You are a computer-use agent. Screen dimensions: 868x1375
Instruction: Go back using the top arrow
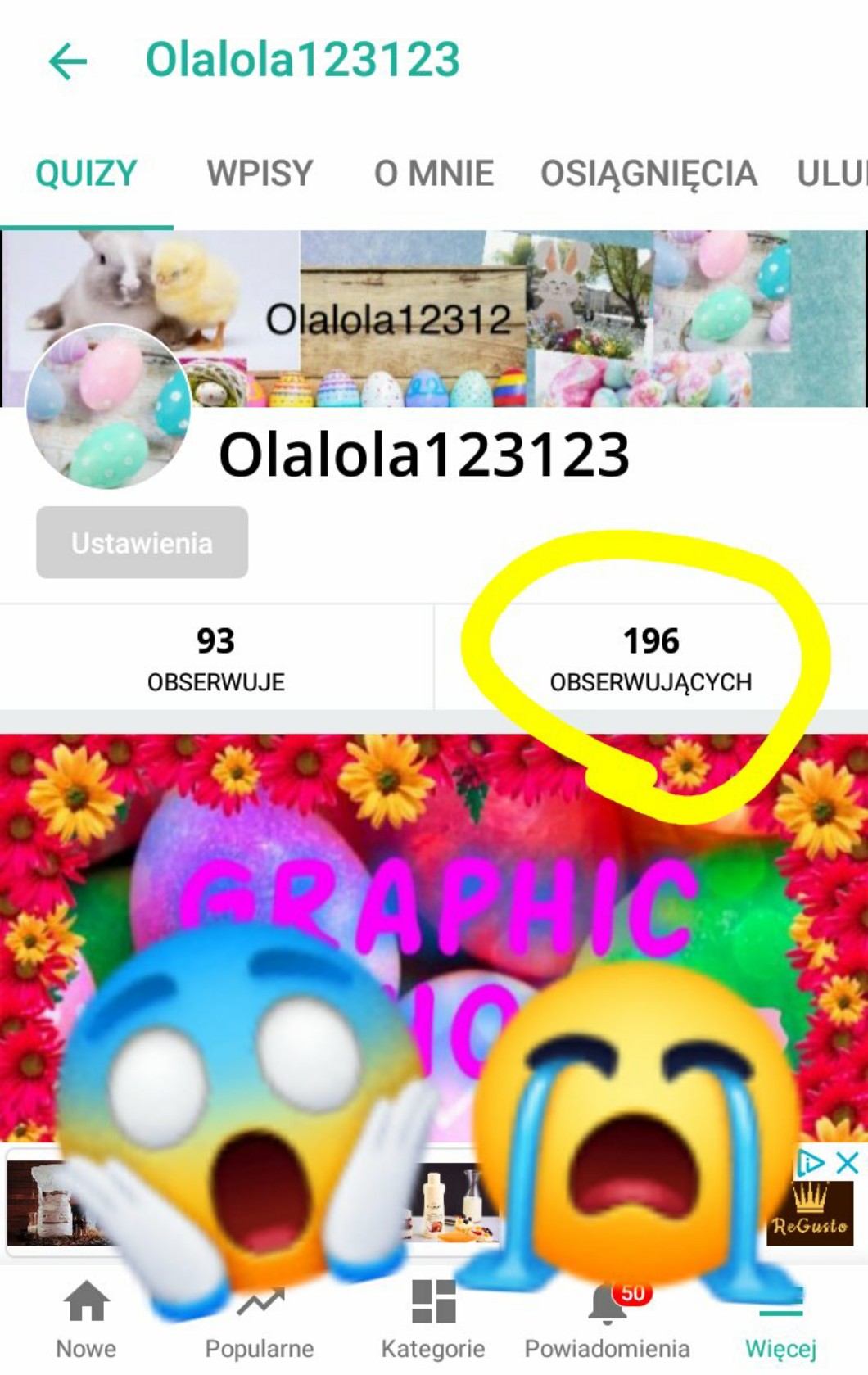68,61
